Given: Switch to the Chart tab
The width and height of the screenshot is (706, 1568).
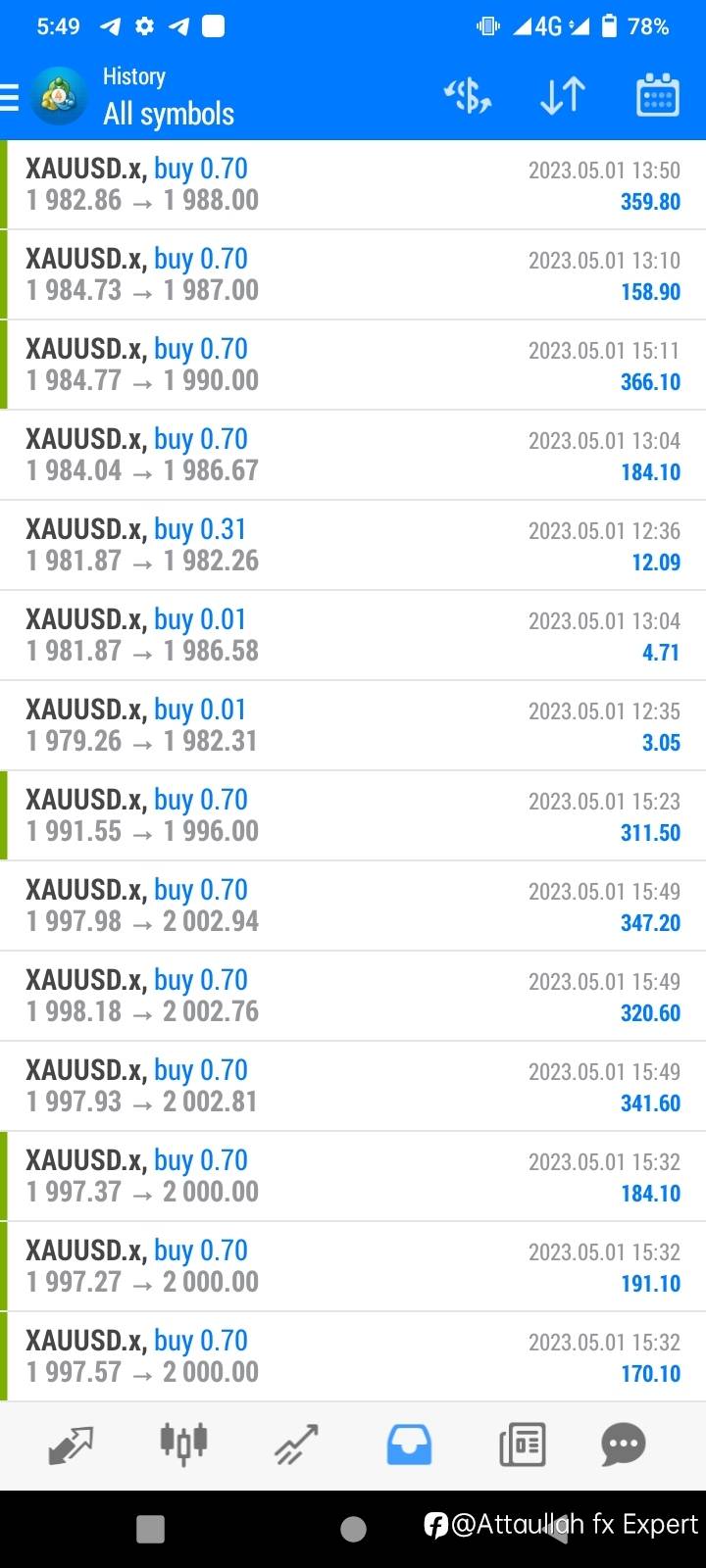Looking at the screenshot, I should pyautogui.click(x=183, y=1445).
